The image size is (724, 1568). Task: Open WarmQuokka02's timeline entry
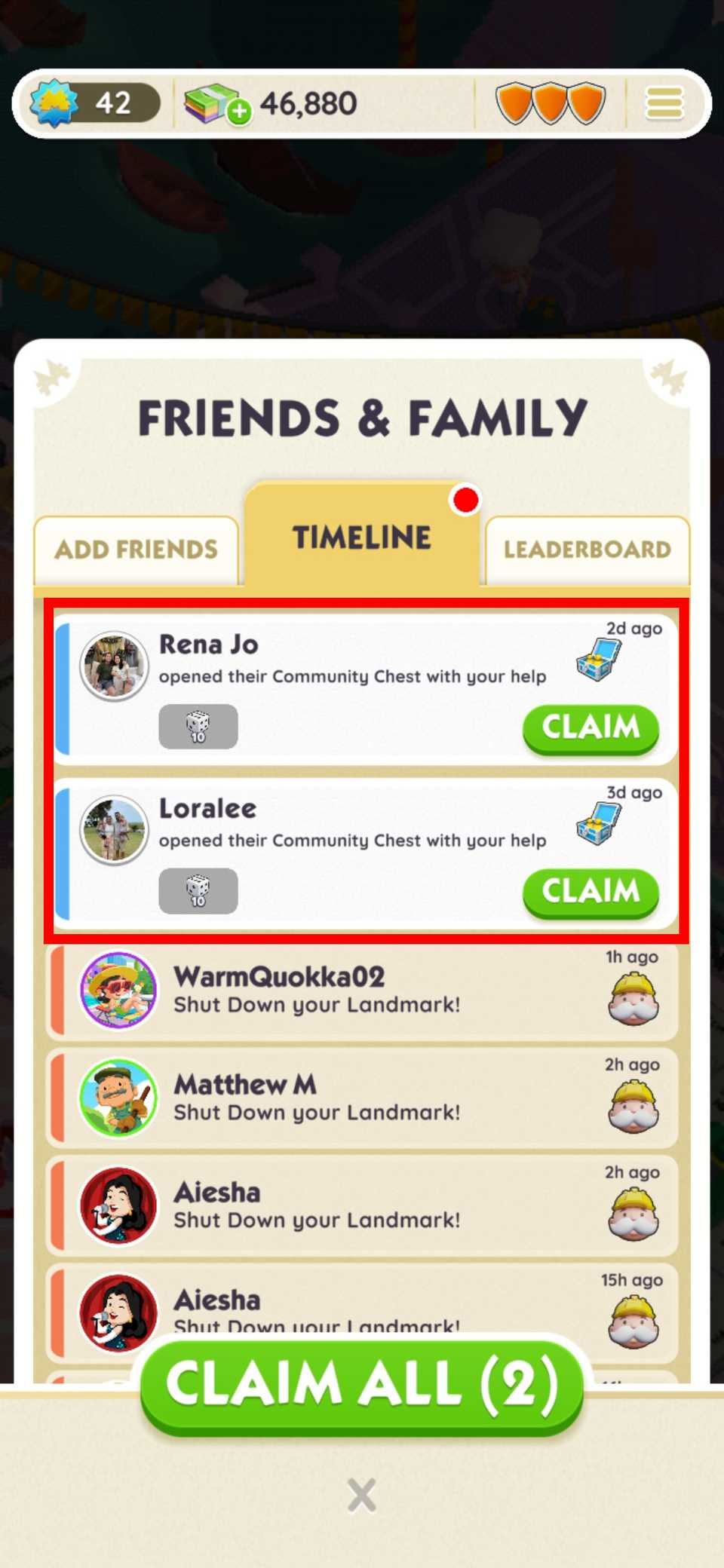[362, 991]
